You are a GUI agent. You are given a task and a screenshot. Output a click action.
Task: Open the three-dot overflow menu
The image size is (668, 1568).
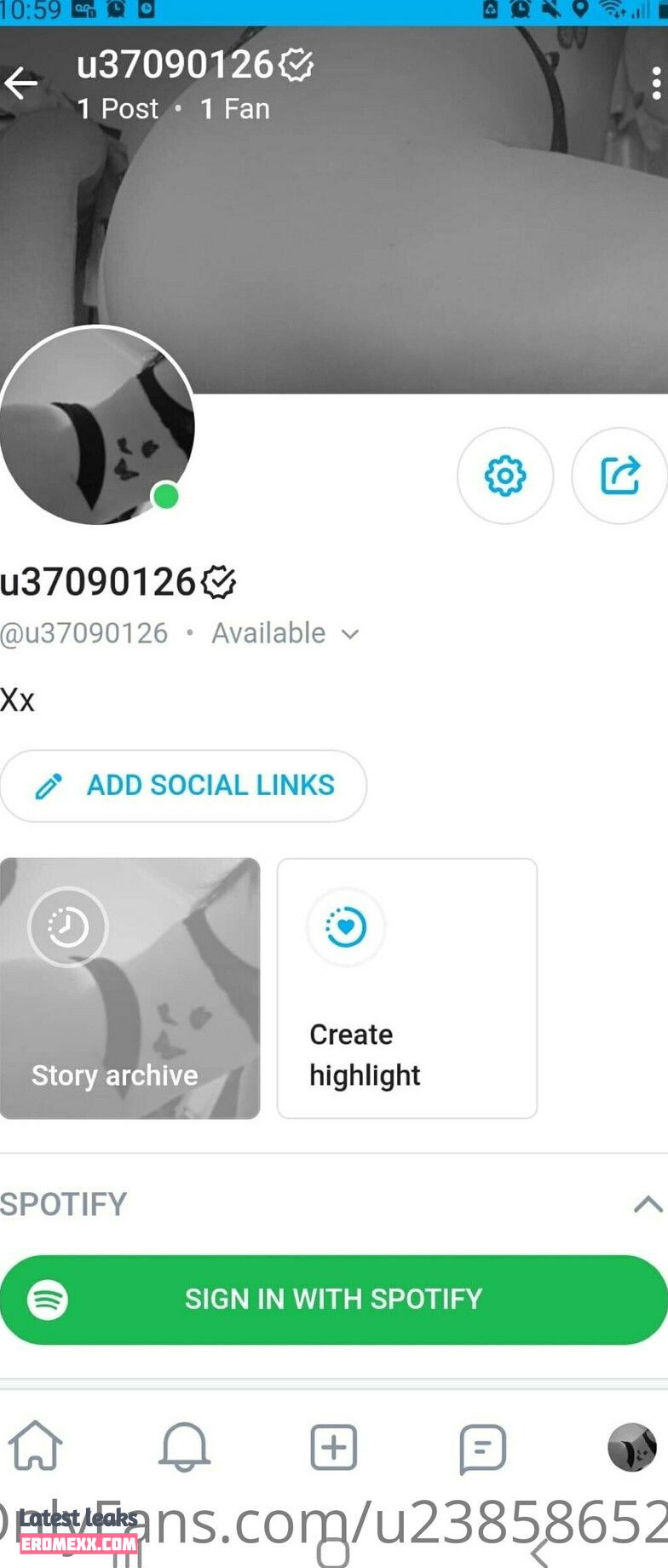(x=655, y=84)
